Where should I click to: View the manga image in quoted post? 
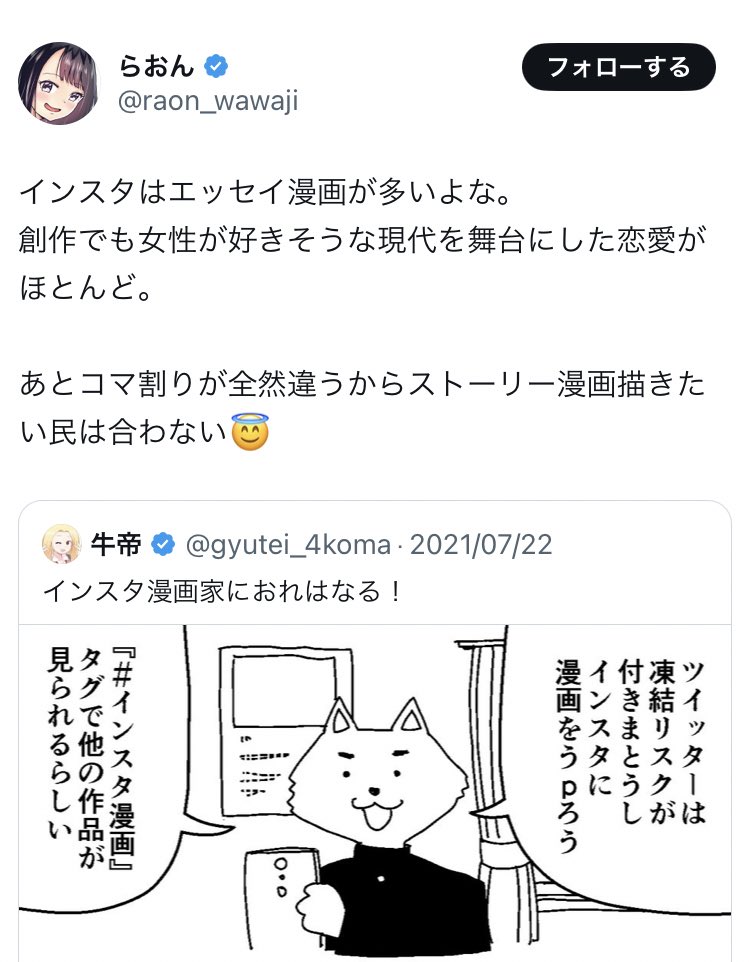pos(373,790)
